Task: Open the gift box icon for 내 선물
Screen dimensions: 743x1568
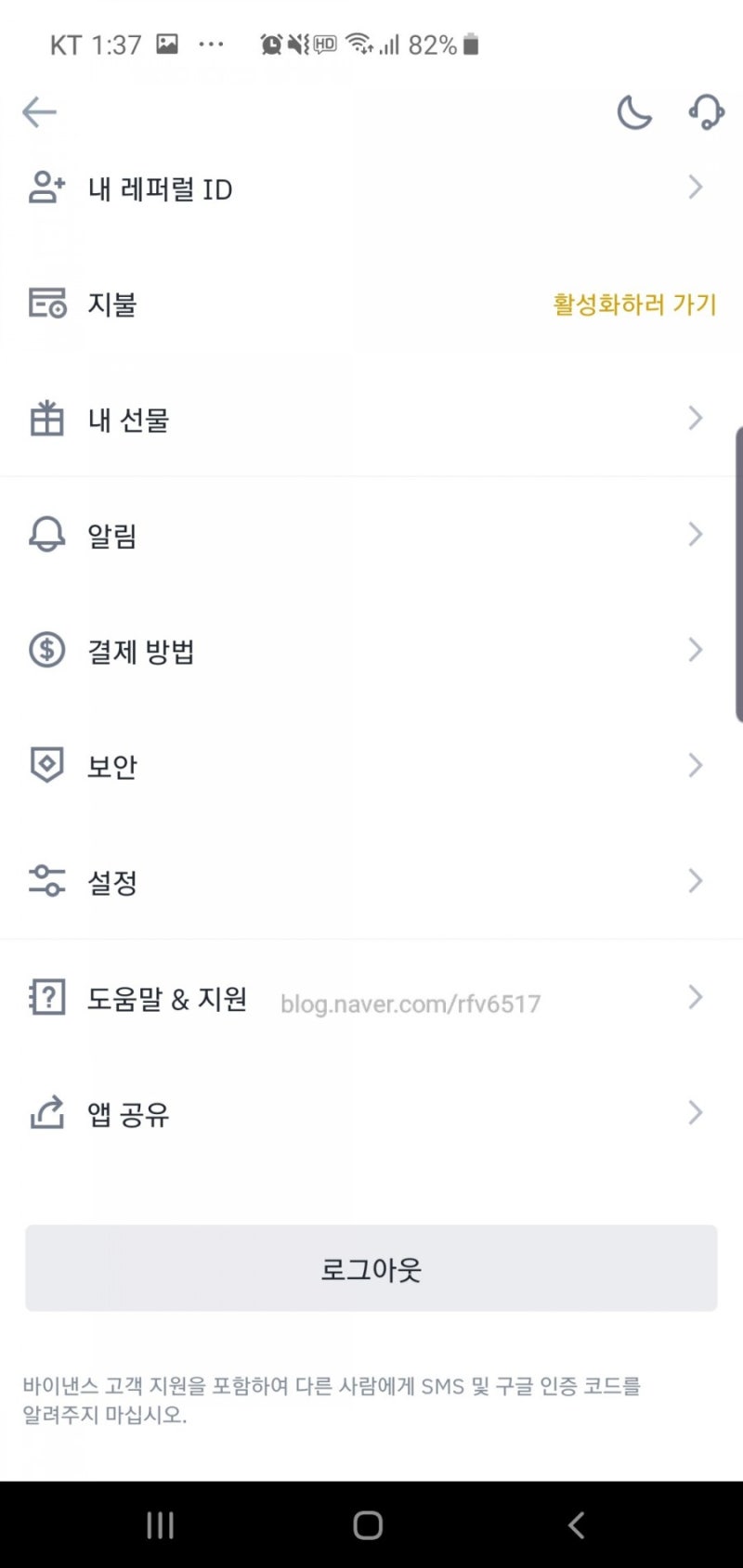Action: 46,419
